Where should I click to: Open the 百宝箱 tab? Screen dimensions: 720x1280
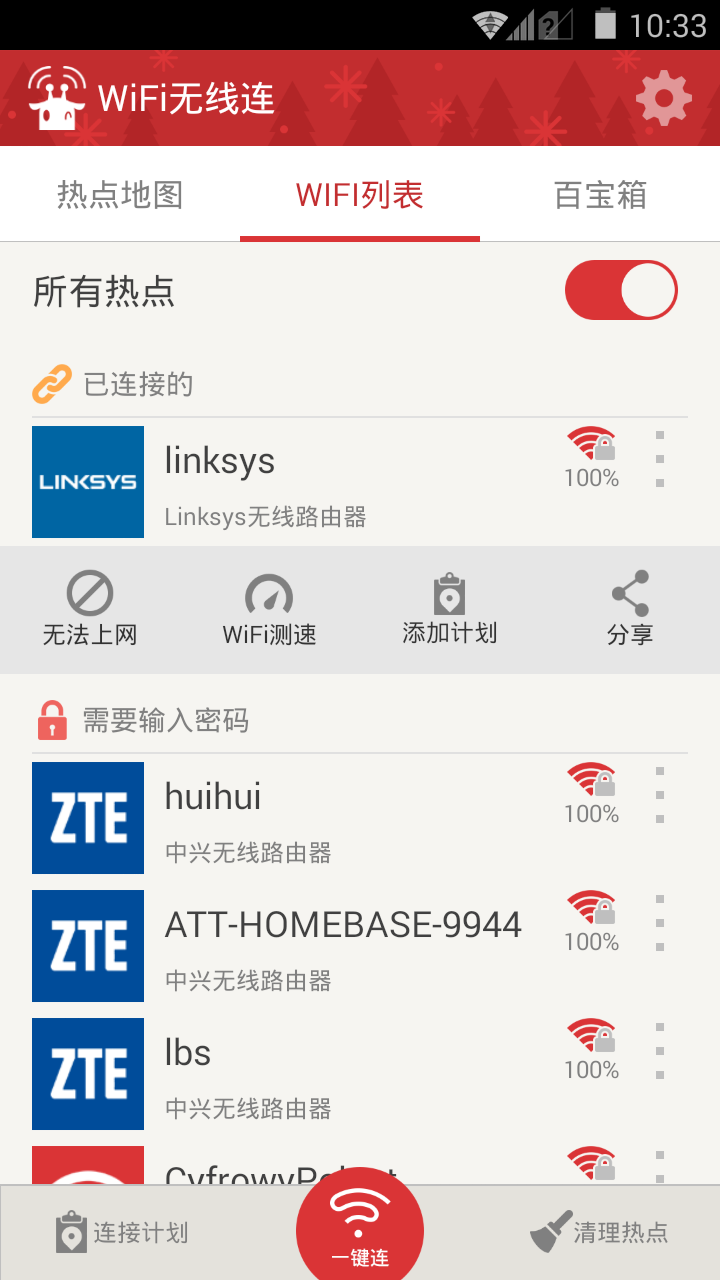click(x=598, y=196)
